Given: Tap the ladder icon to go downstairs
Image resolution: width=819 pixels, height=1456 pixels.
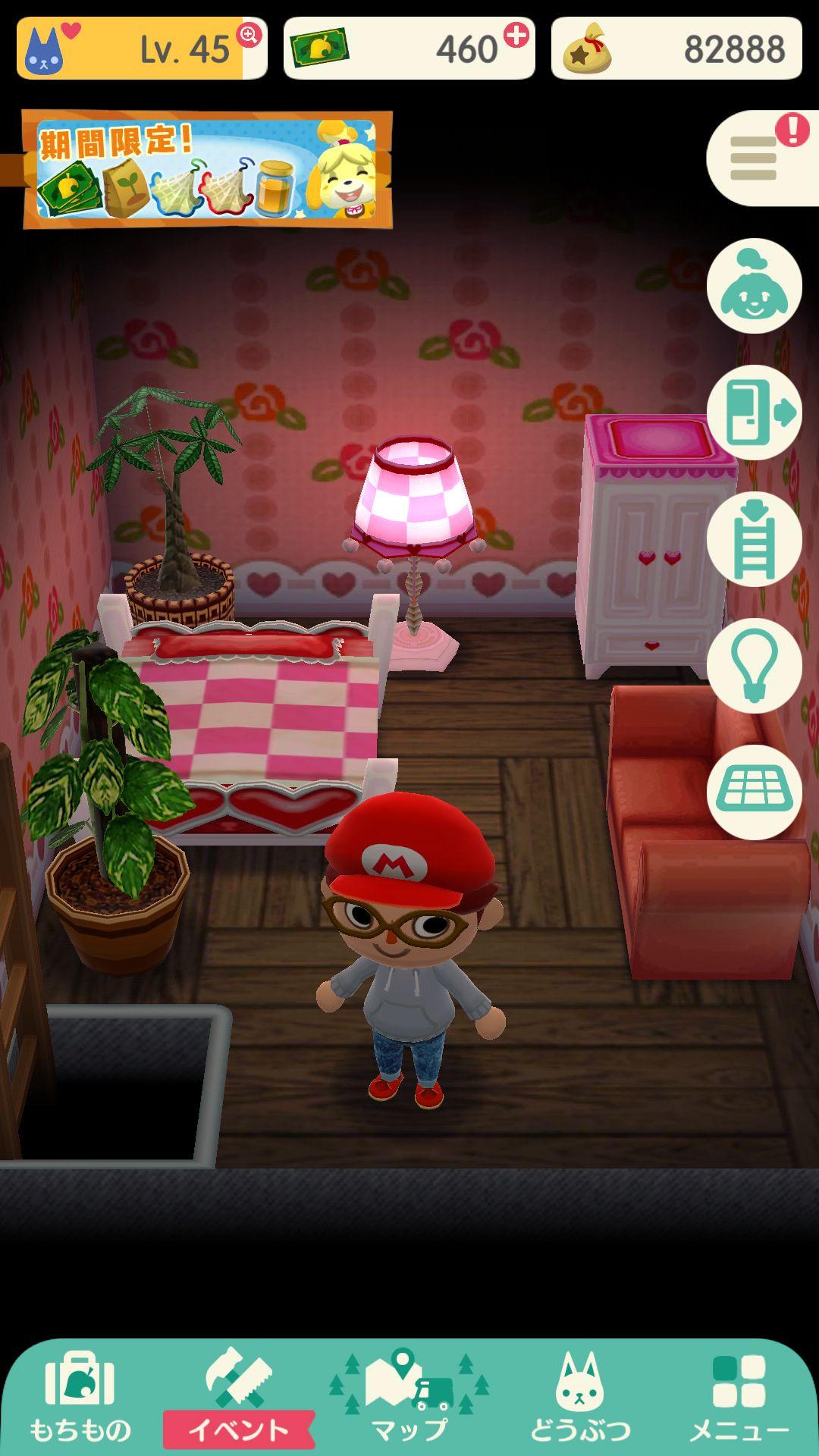Looking at the screenshot, I should [x=754, y=539].
